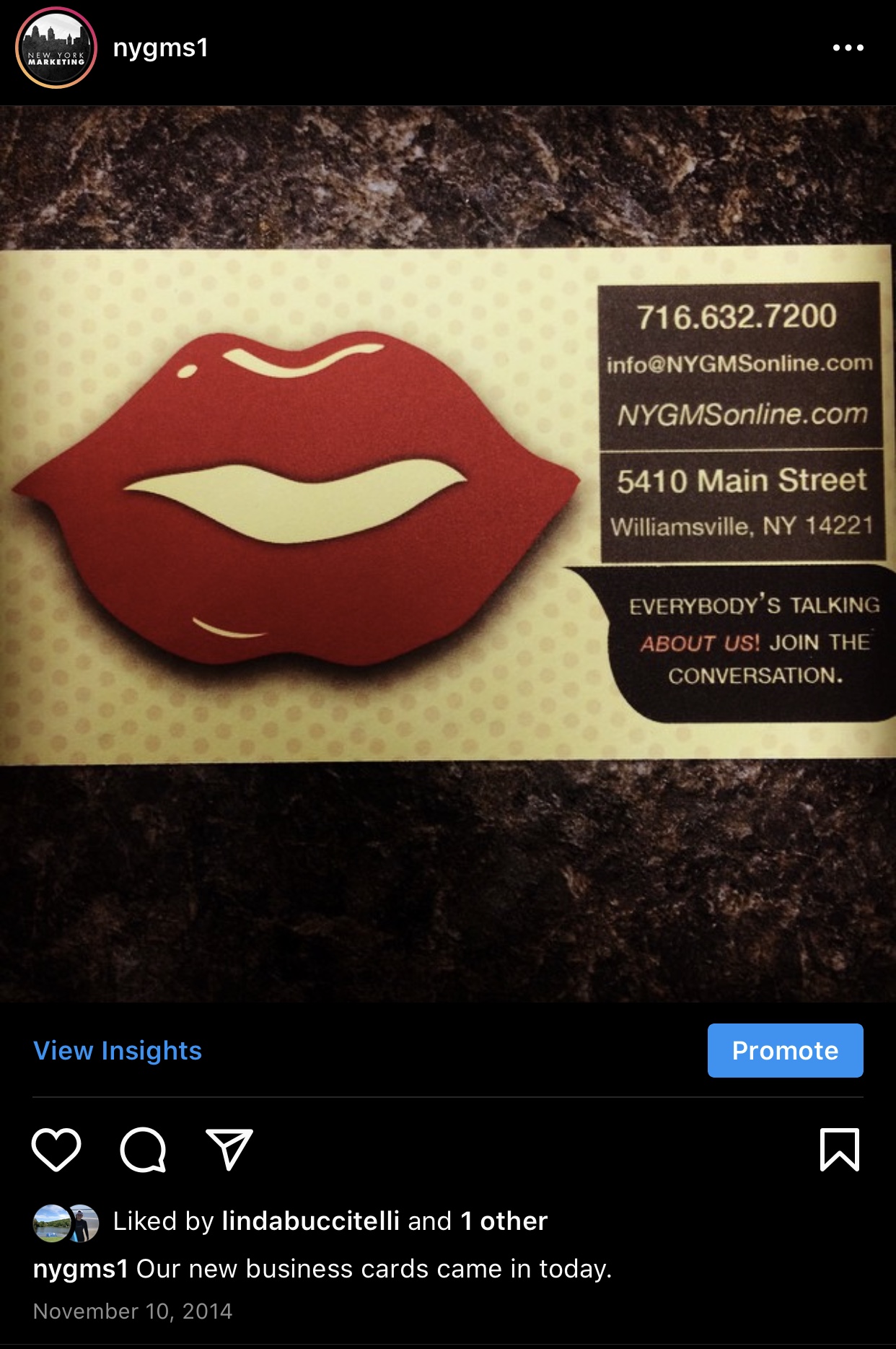896x1349 pixels.
Task: Open nygms1 profile picture
Action: click(56, 48)
